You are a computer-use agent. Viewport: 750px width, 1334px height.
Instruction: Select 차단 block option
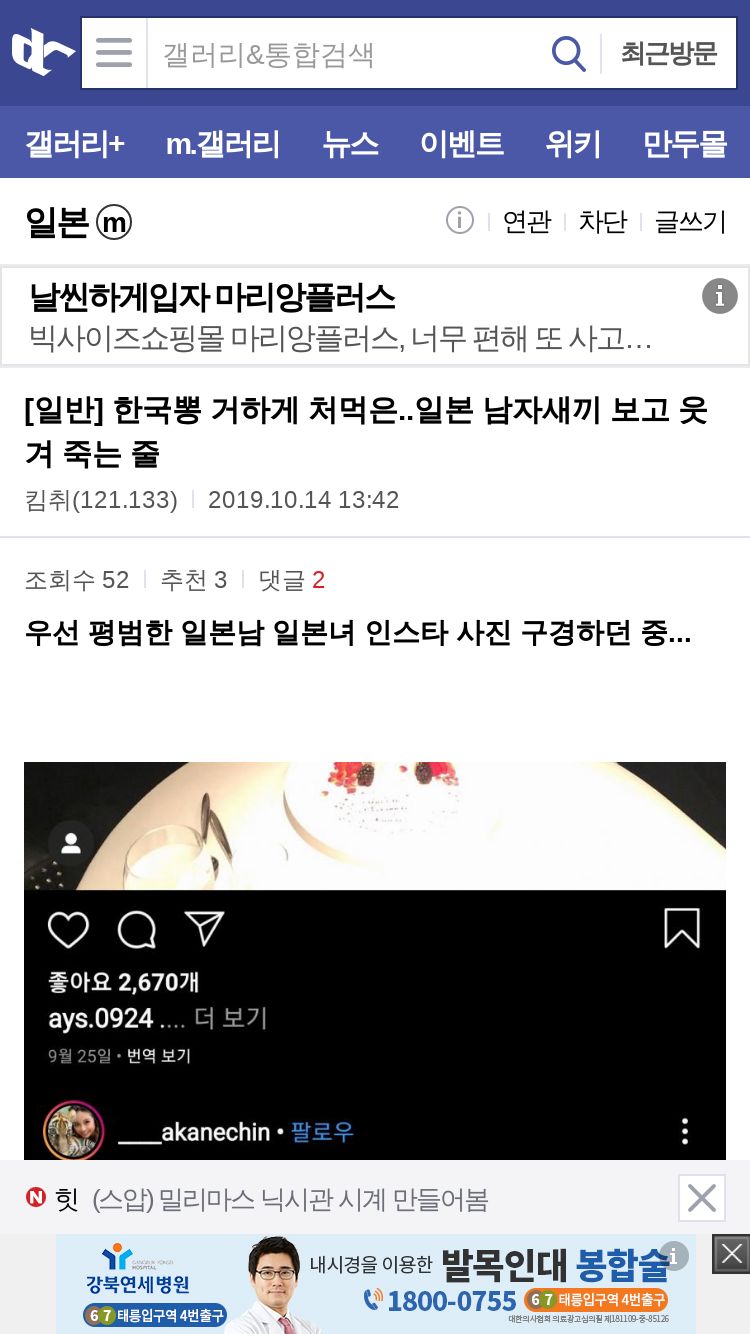[603, 221]
